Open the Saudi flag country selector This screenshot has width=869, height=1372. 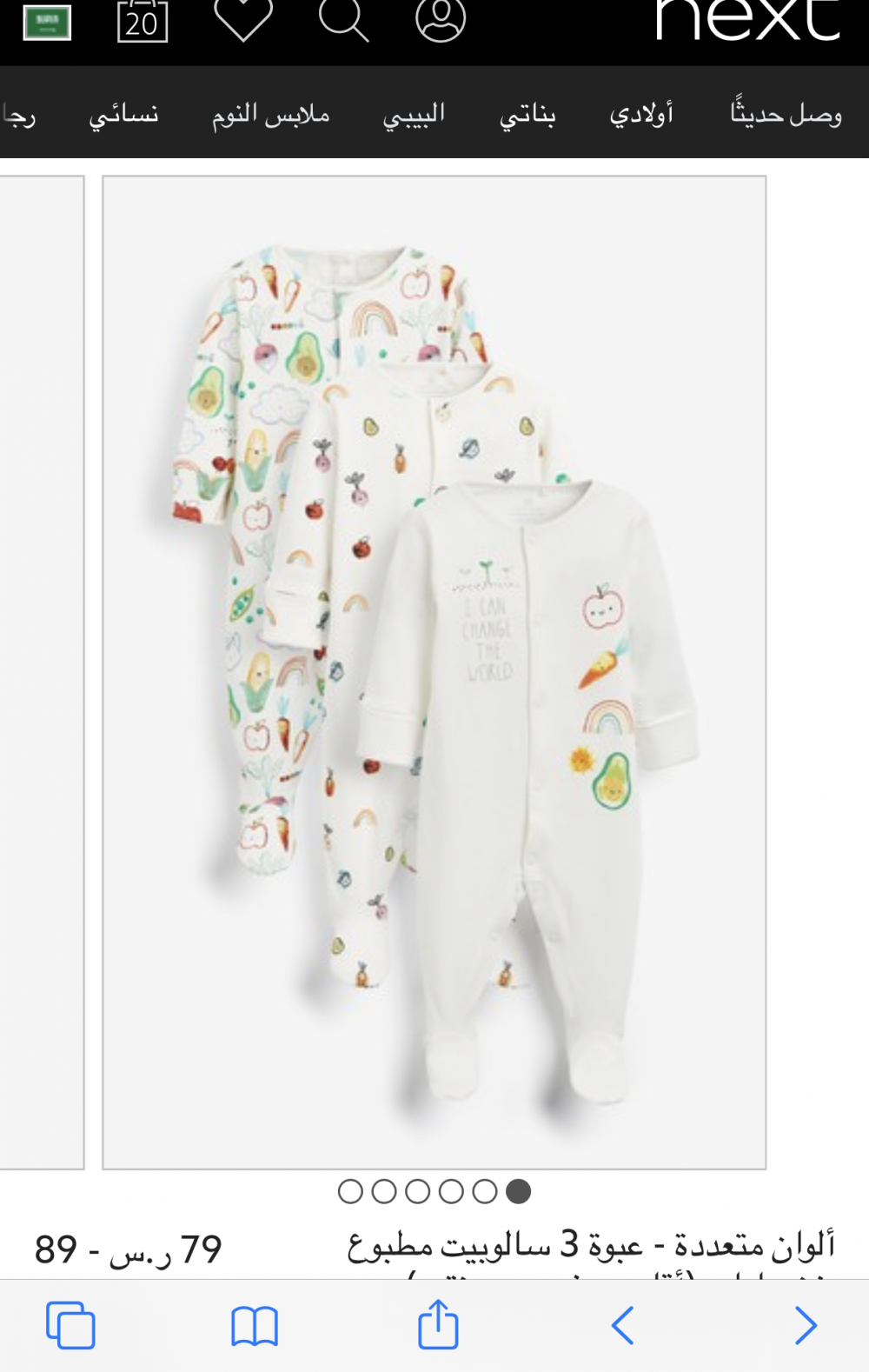(48, 22)
